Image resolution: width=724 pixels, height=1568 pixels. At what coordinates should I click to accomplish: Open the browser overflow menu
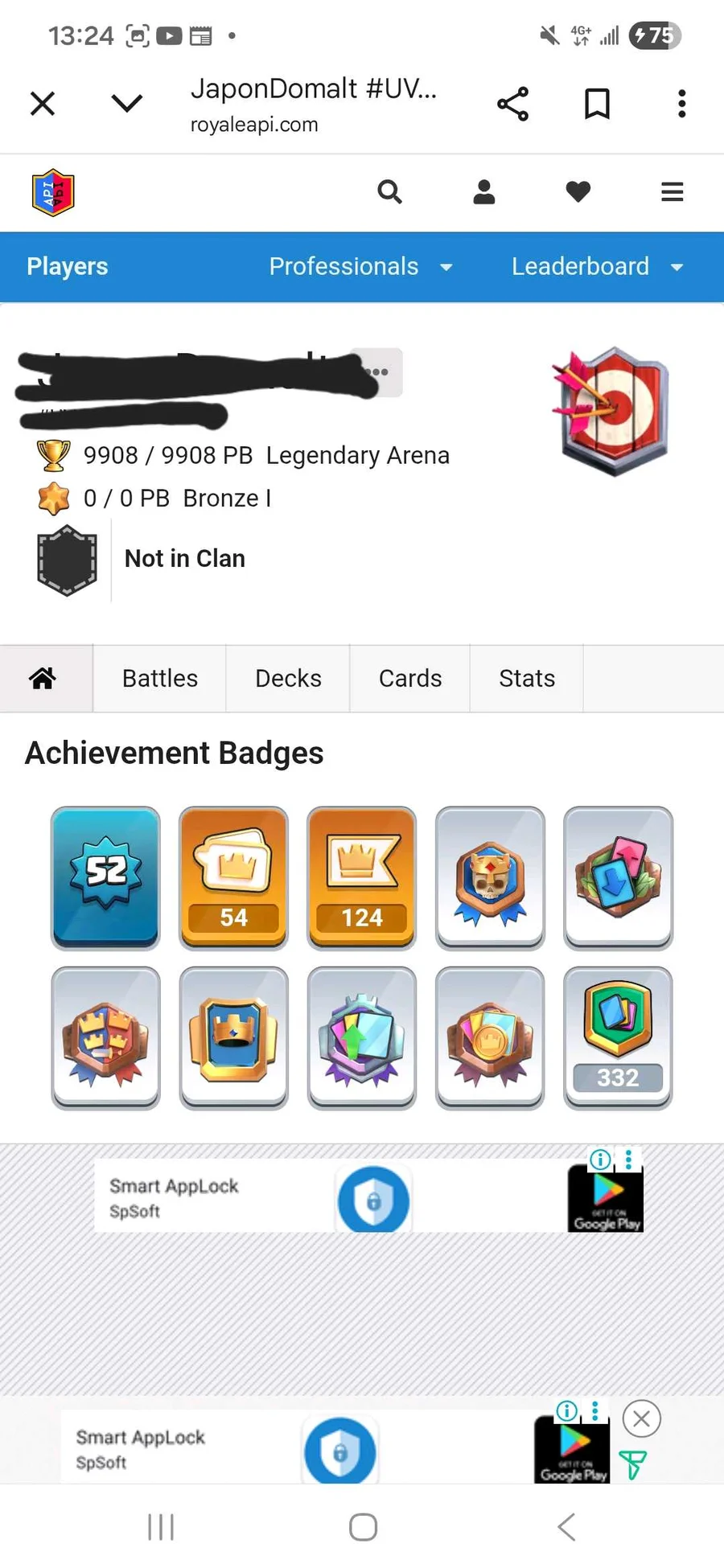[x=681, y=104]
